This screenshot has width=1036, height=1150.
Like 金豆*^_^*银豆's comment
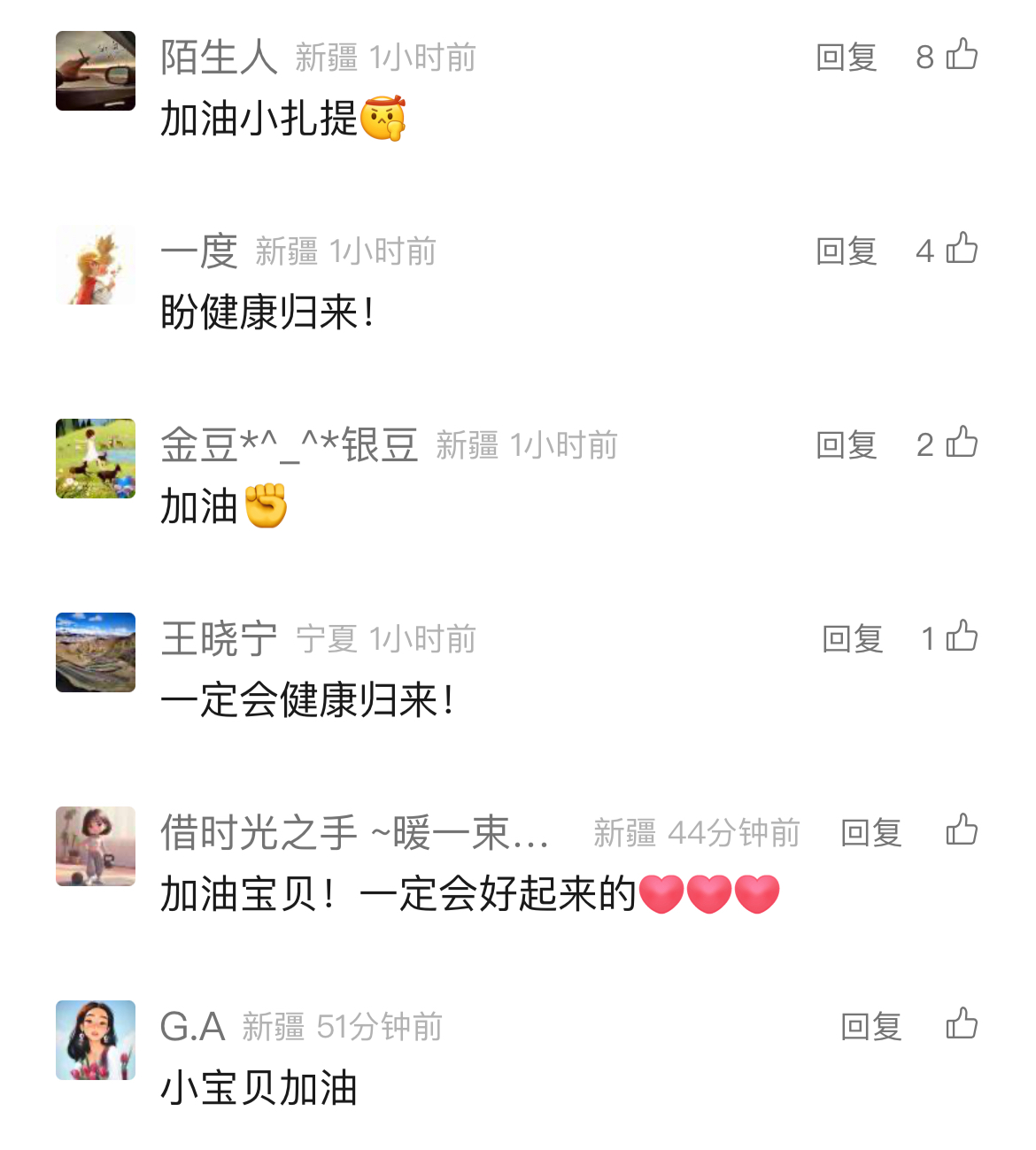(x=962, y=443)
